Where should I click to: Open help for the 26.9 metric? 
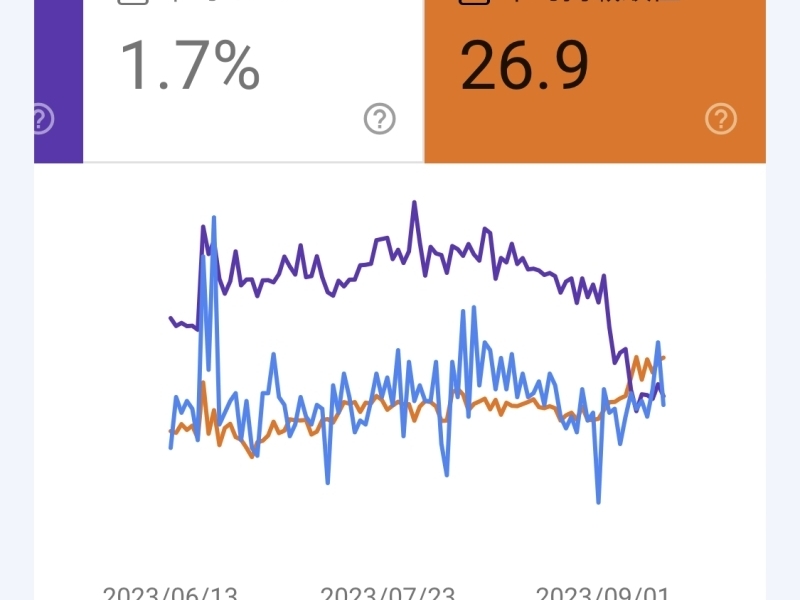(721, 120)
